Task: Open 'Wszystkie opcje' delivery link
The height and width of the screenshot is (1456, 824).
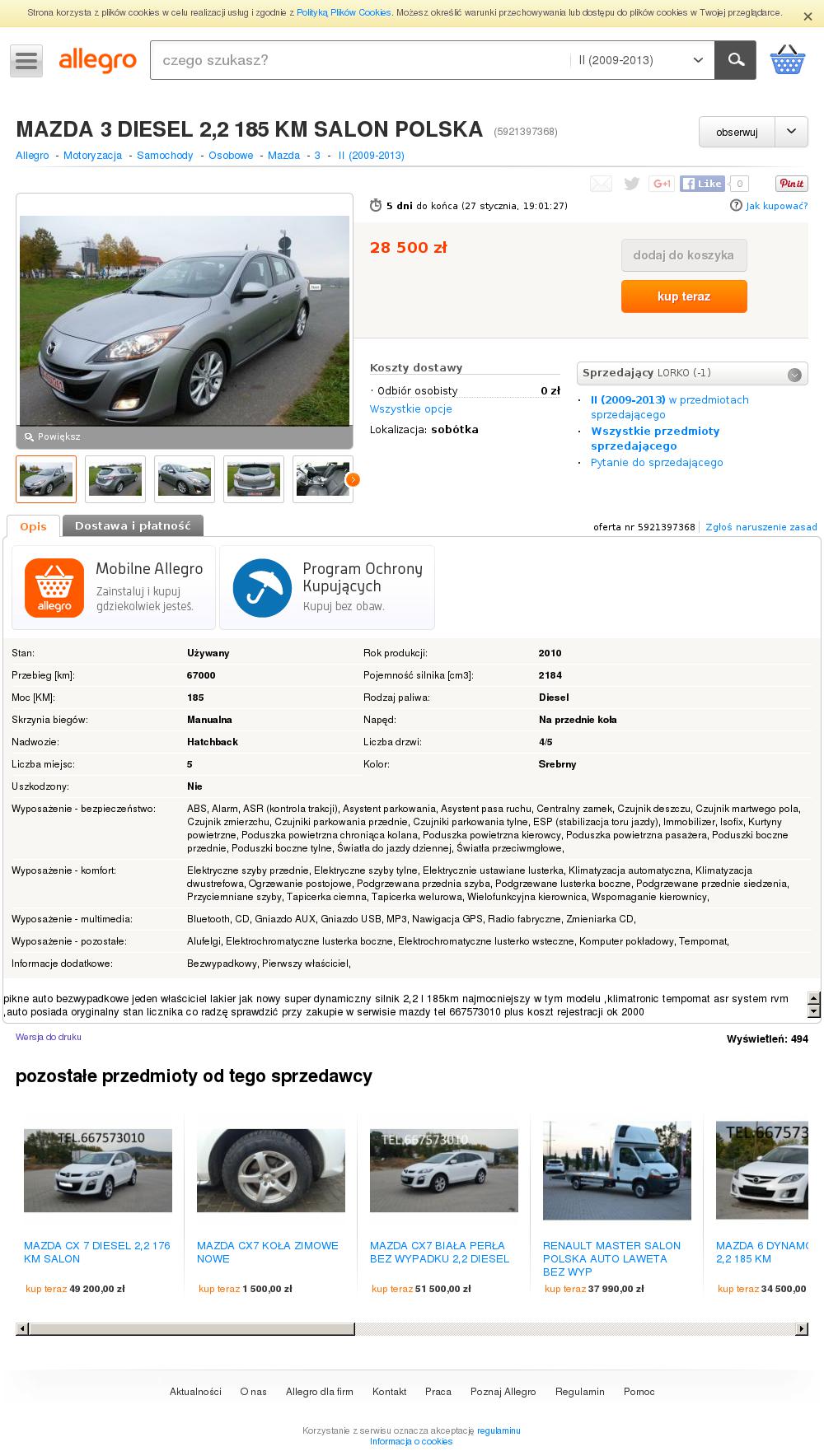Action: 410,409
